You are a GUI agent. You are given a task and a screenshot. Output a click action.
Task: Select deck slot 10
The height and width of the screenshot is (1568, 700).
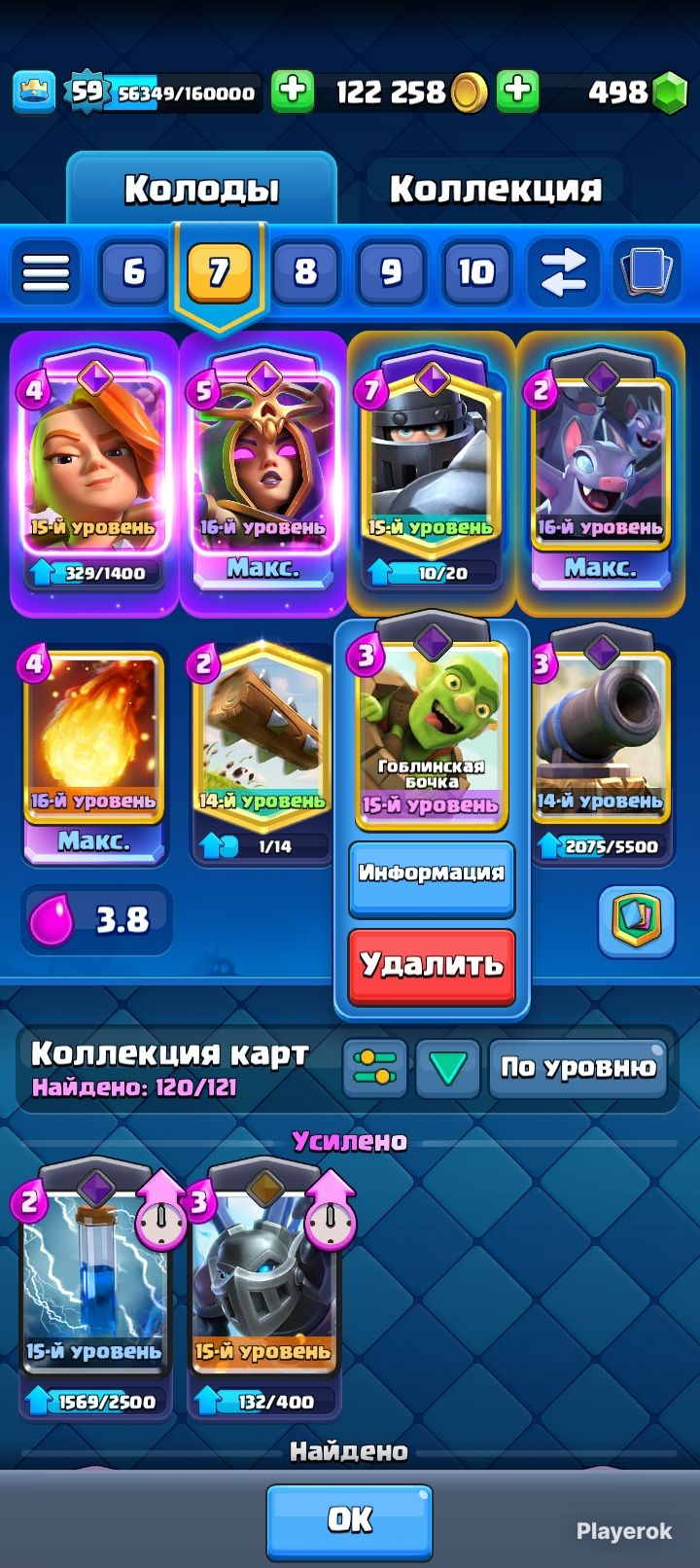[x=476, y=272]
